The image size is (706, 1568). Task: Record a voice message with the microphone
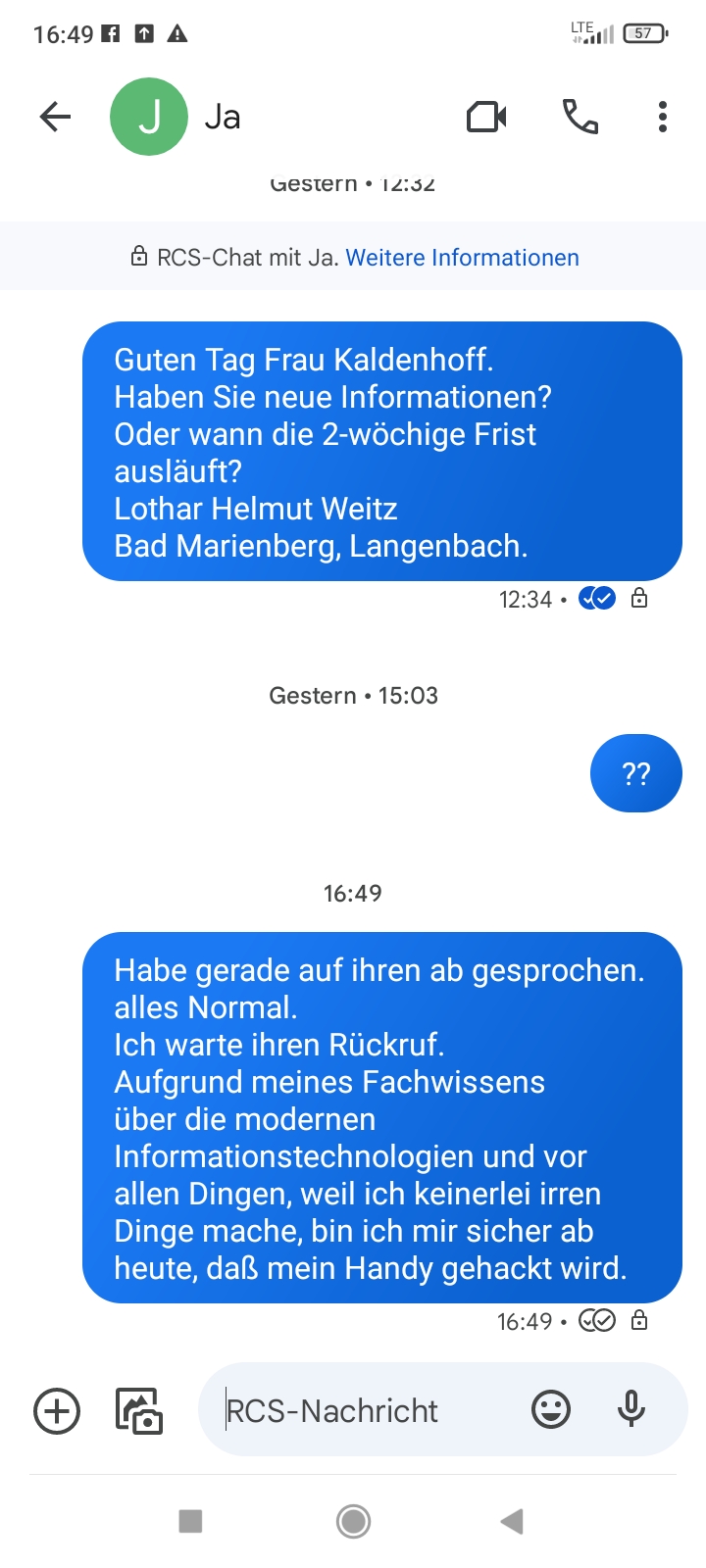[x=631, y=1410]
